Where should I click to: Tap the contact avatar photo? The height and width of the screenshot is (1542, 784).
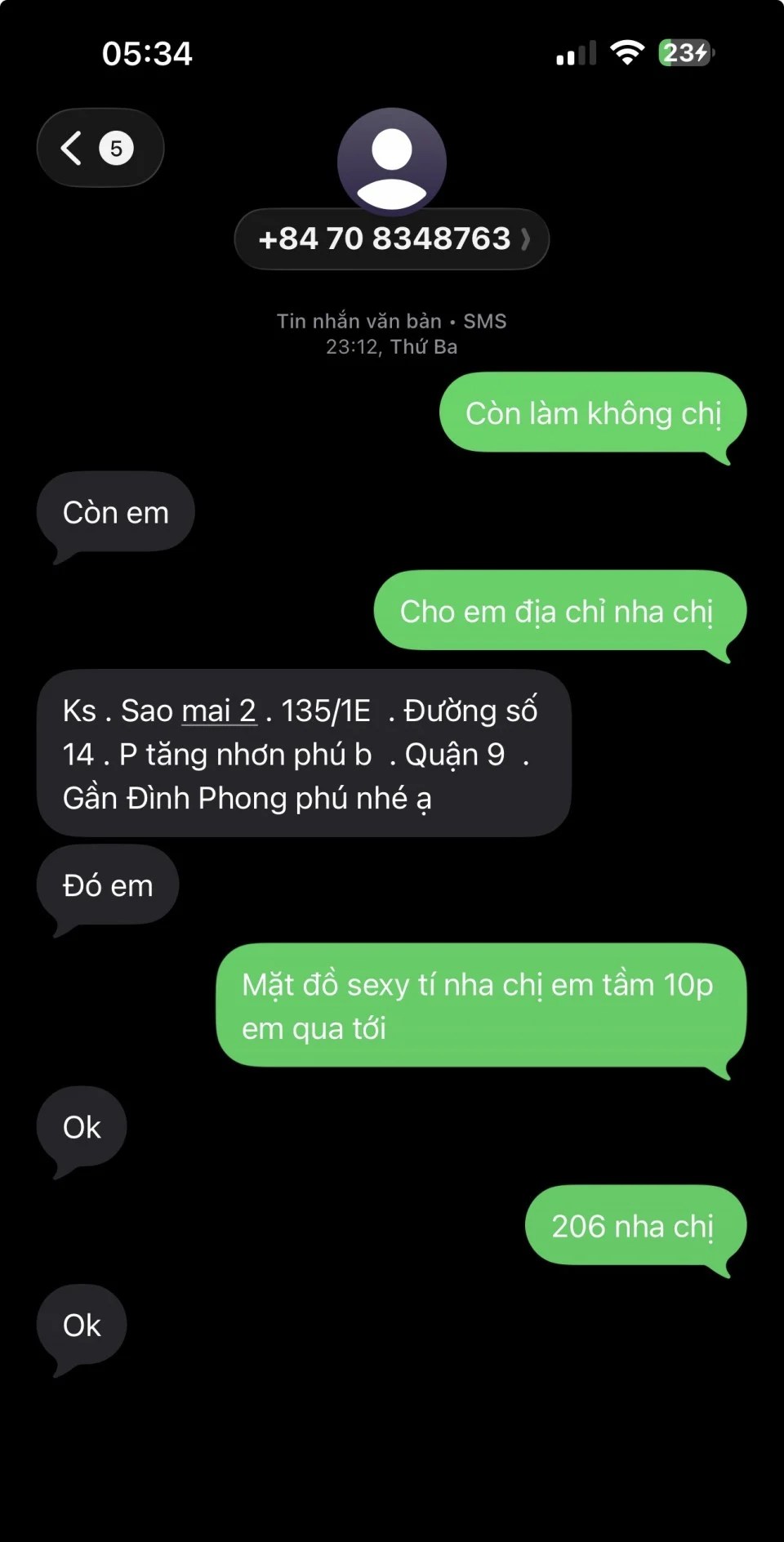tap(392, 160)
